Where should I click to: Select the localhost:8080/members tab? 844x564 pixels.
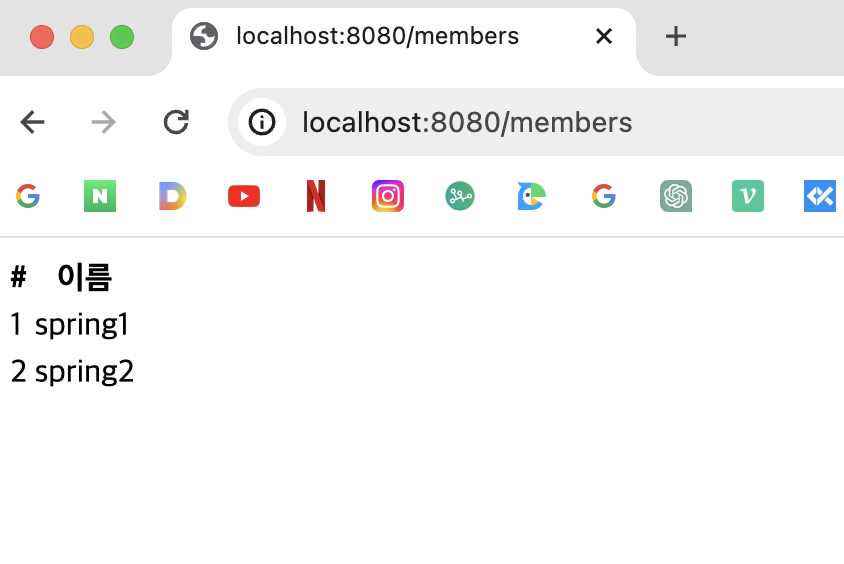(378, 37)
